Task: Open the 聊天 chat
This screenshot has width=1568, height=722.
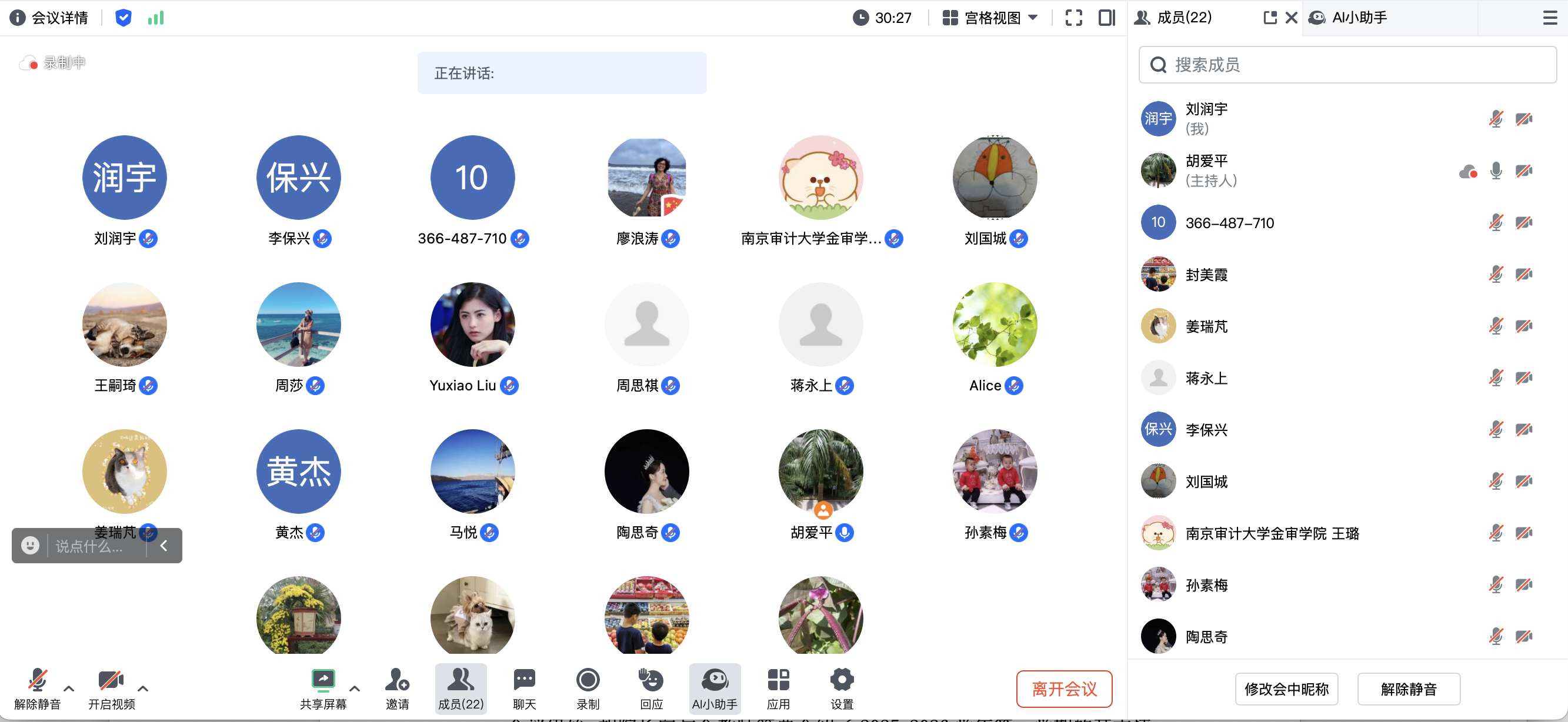Action: tap(524, 687)
